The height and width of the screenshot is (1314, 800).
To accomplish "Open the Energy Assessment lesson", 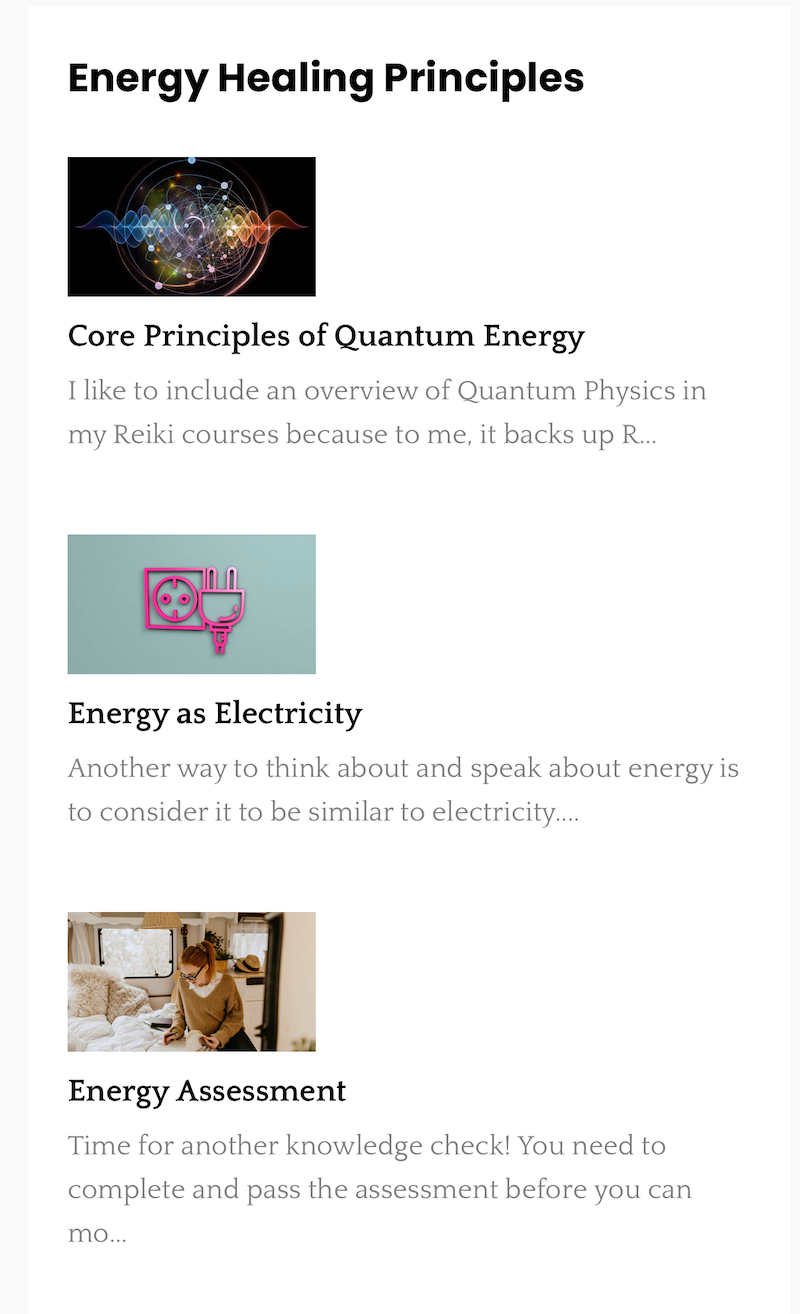I will click(207, 1091).
